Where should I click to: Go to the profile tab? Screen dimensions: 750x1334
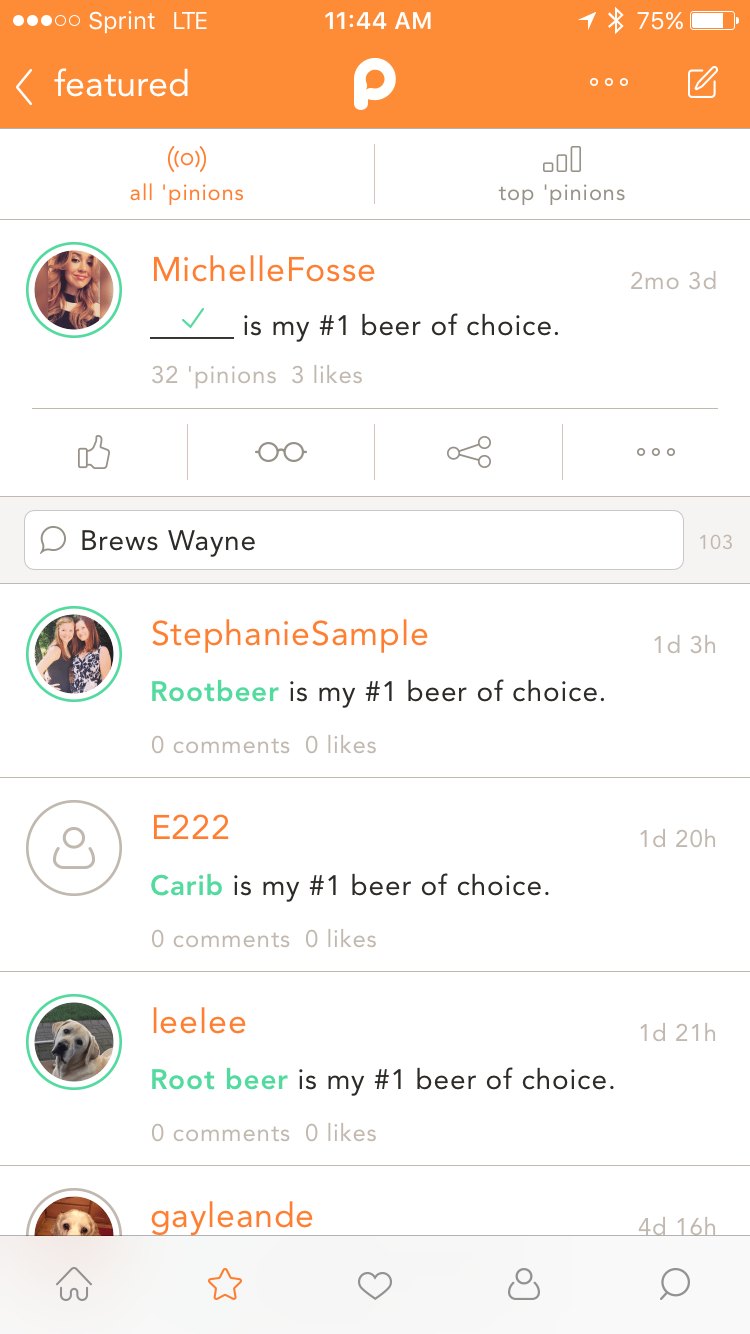pos(524,1285)
